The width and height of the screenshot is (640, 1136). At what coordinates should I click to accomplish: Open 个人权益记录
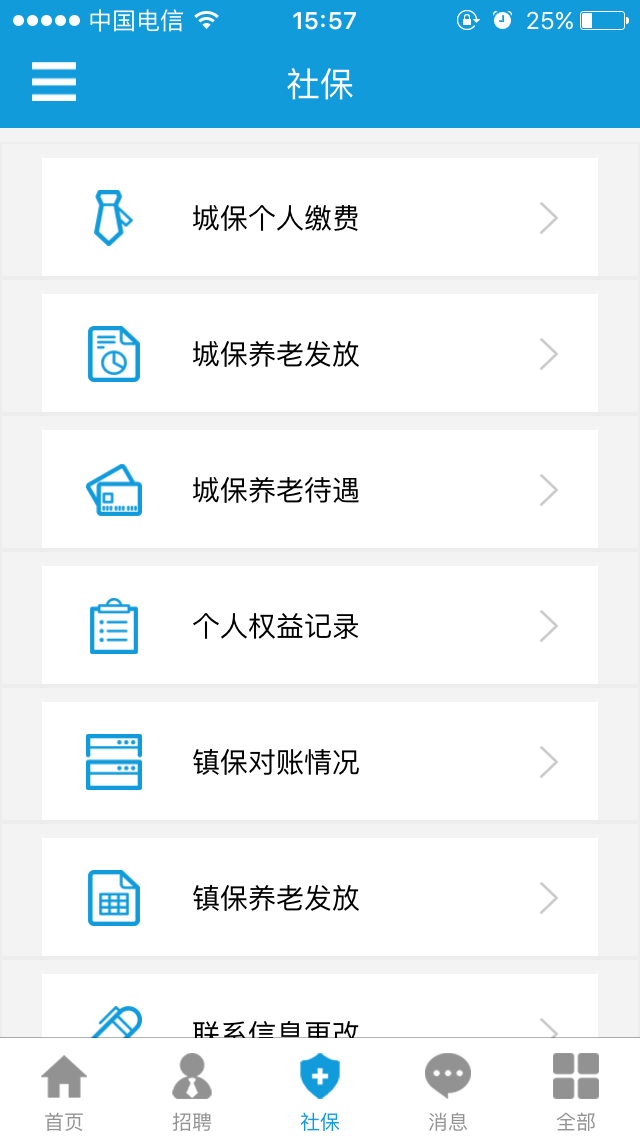click(320, 626)
